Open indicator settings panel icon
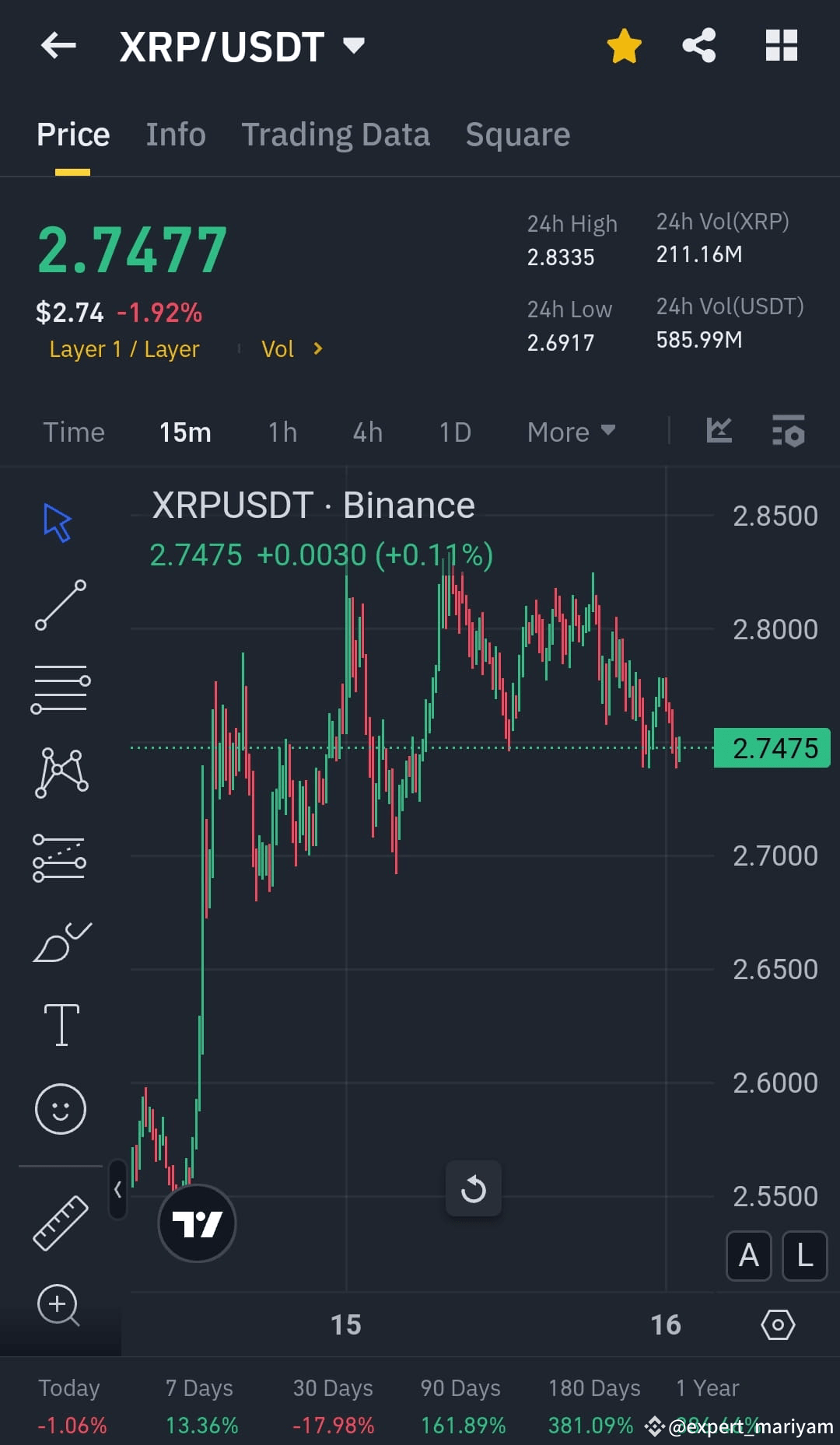840x1445 pixels. point(788,432)
